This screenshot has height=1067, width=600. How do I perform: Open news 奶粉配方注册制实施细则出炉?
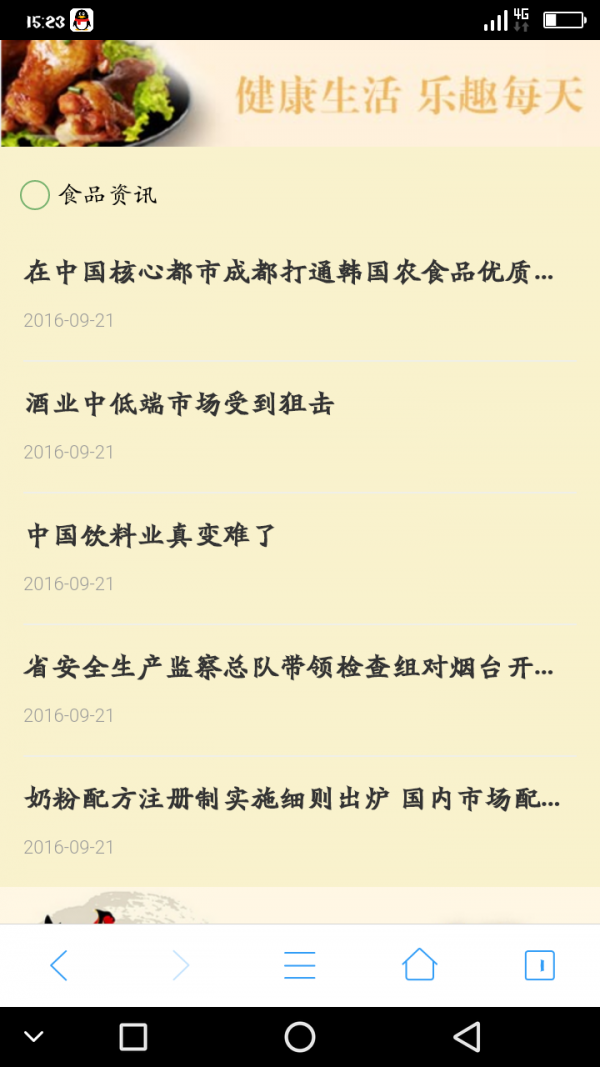click(292, 800)
